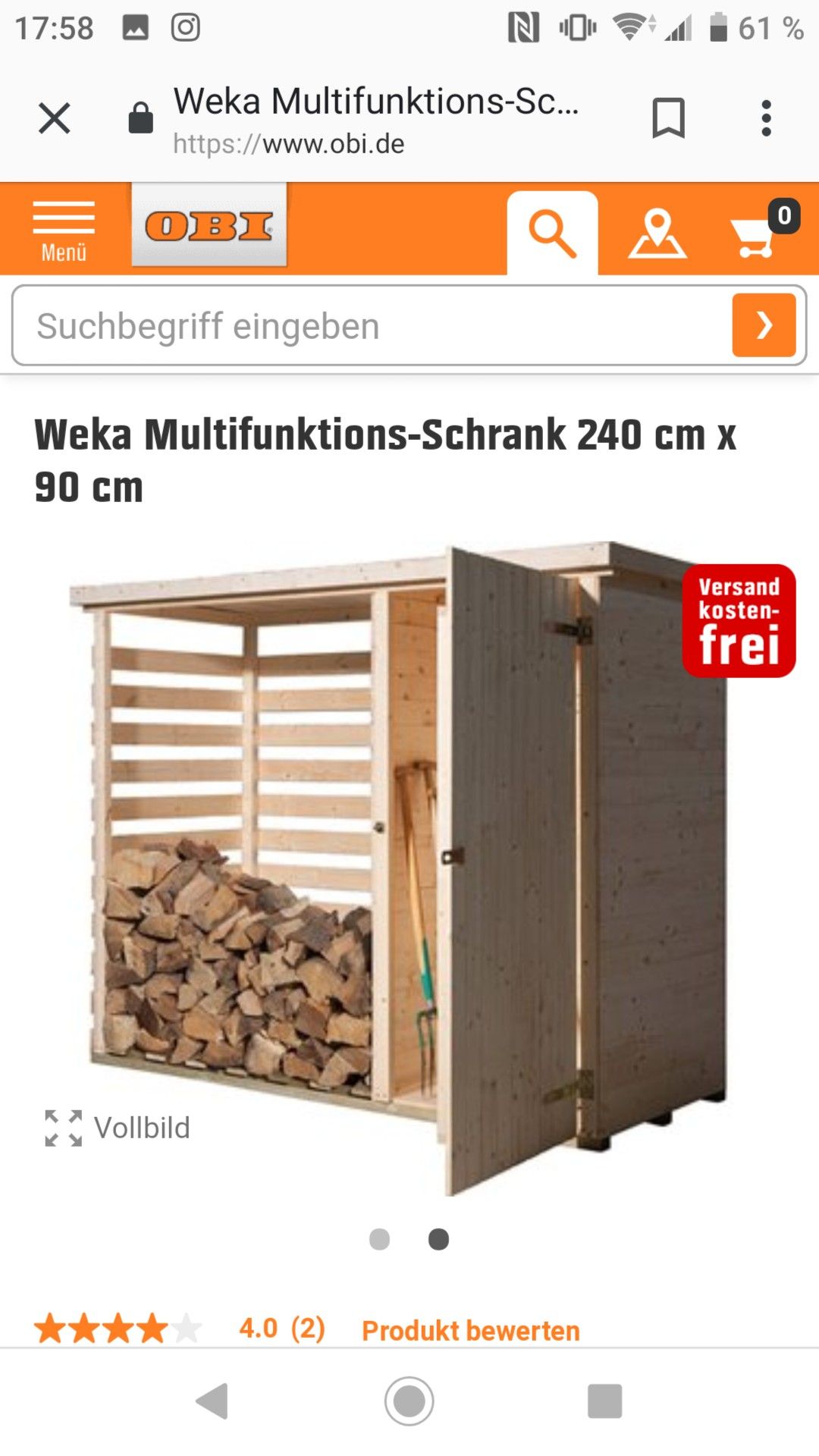Tap the product photo of the Weka Schrank
Image resolution: width=819 pixels, height=1456 pixels.
409,868
